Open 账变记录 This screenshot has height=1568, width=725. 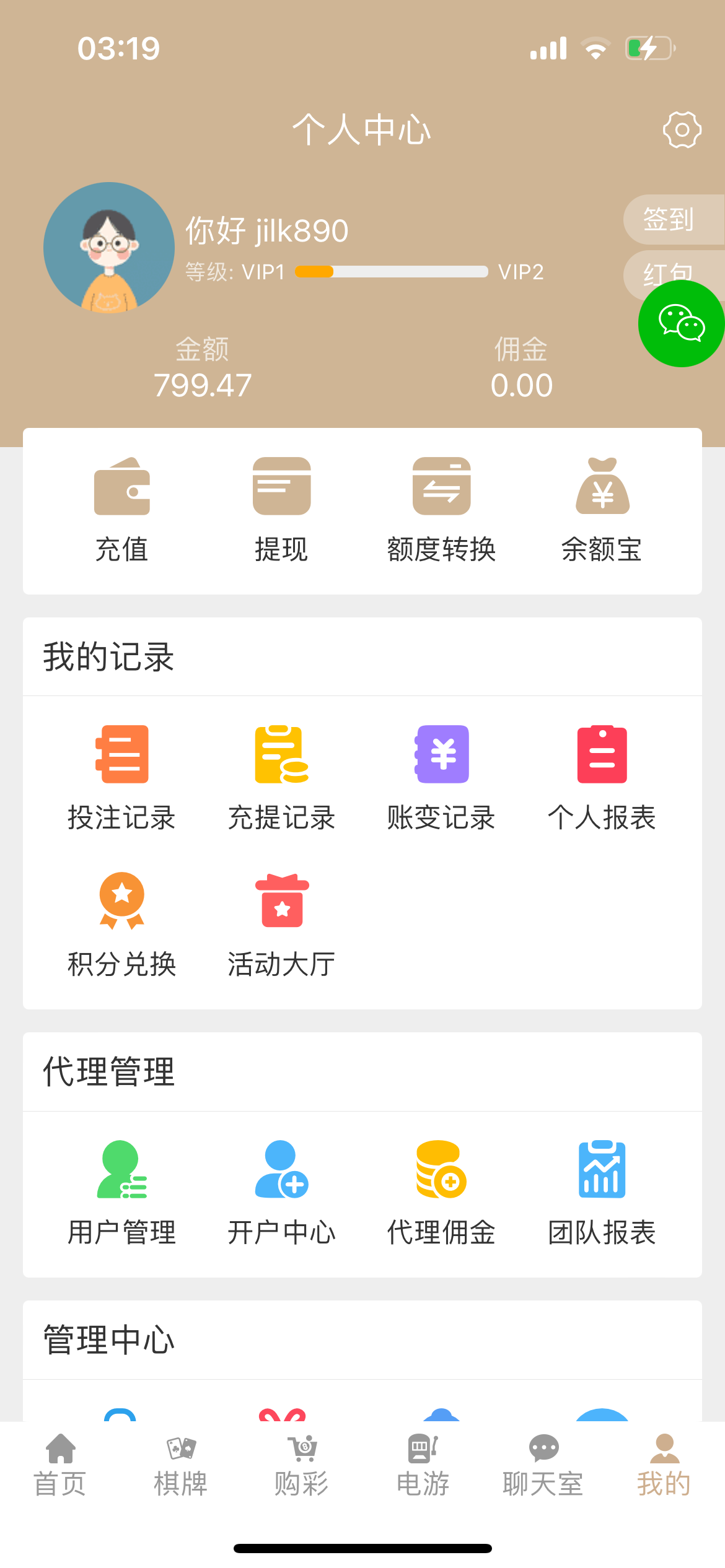point(441,778)
